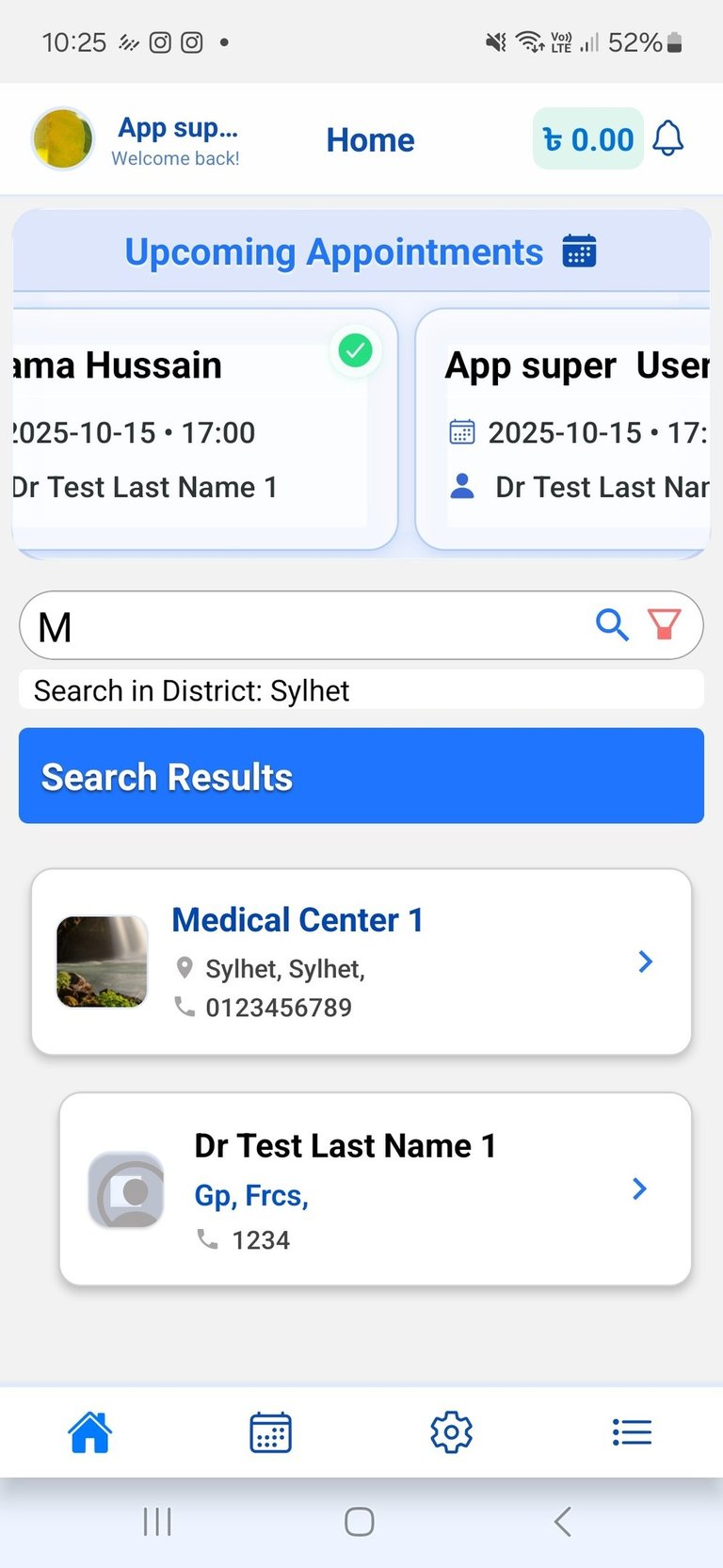
Task: Tap the magnifier search icon
Action: tap(612, 624)
